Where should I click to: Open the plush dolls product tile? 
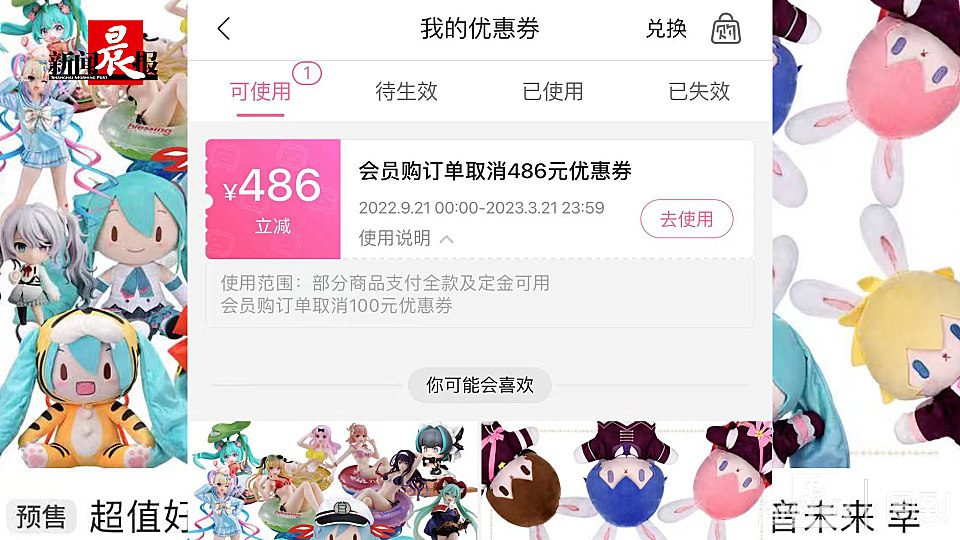[x=625, y=480]
